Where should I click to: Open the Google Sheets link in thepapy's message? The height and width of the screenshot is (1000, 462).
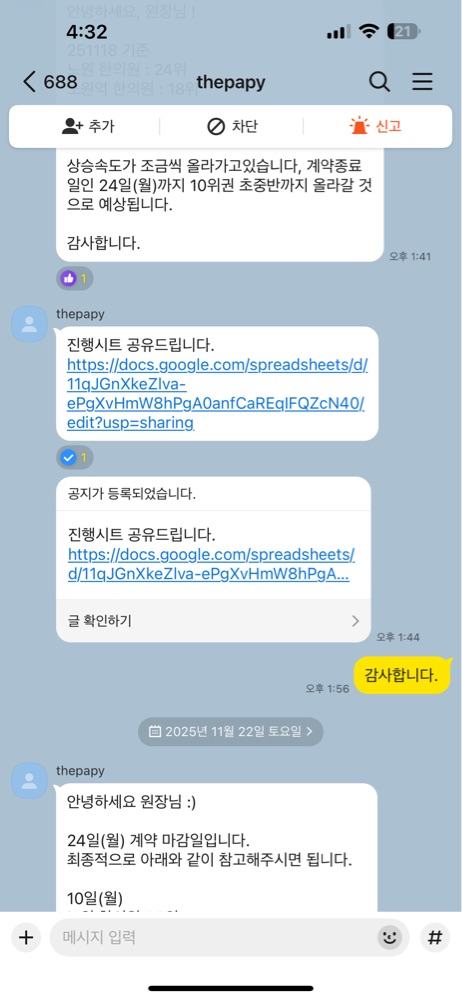click(x=217, y=393)
